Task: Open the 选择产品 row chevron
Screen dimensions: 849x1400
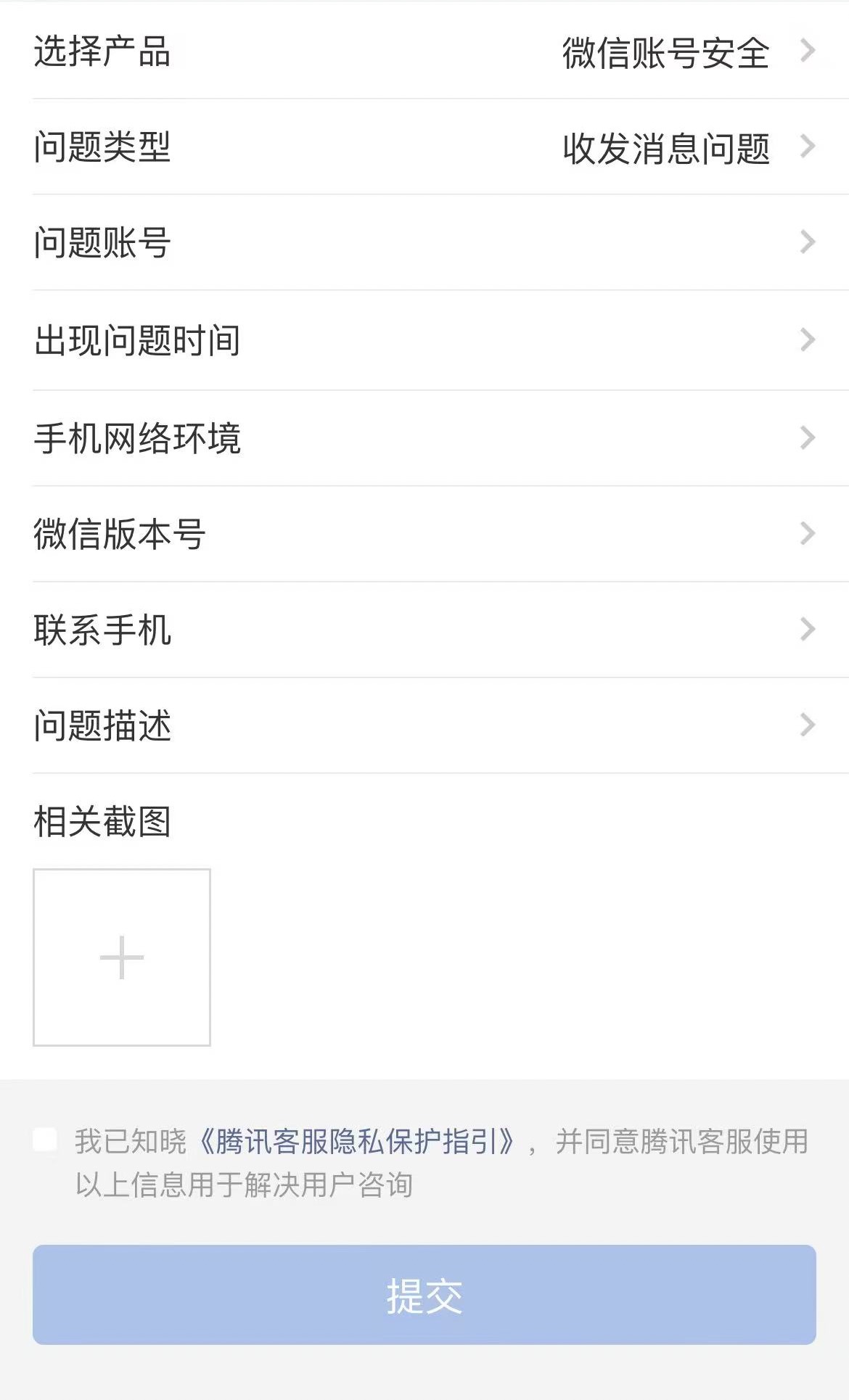Action: 808,51
